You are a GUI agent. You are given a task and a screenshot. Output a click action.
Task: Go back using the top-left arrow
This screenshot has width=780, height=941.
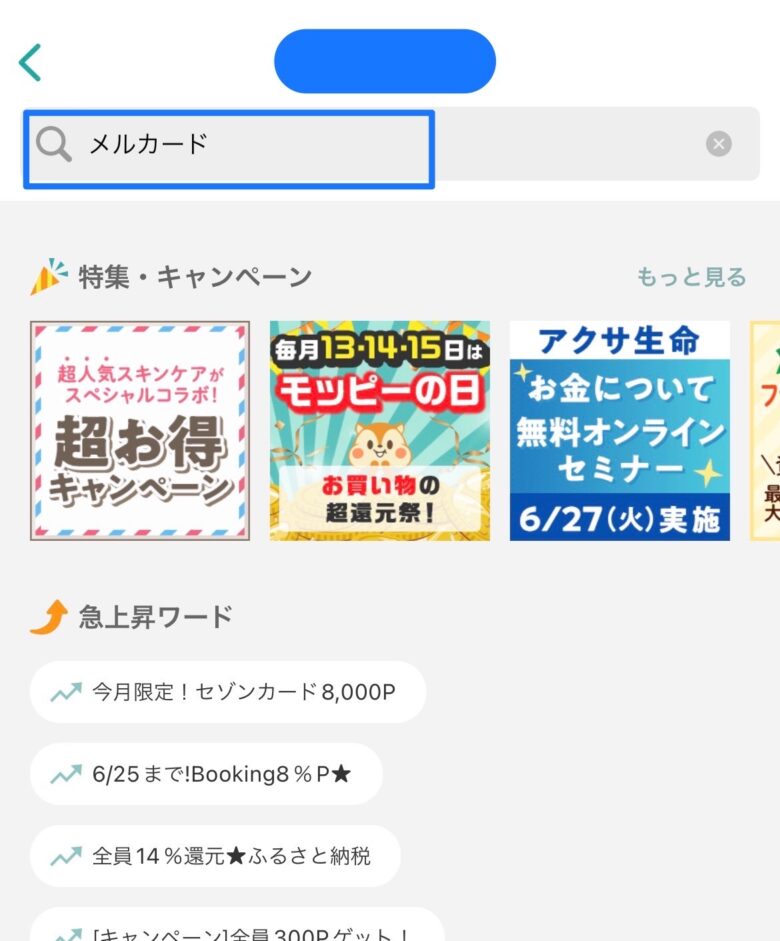30,62
